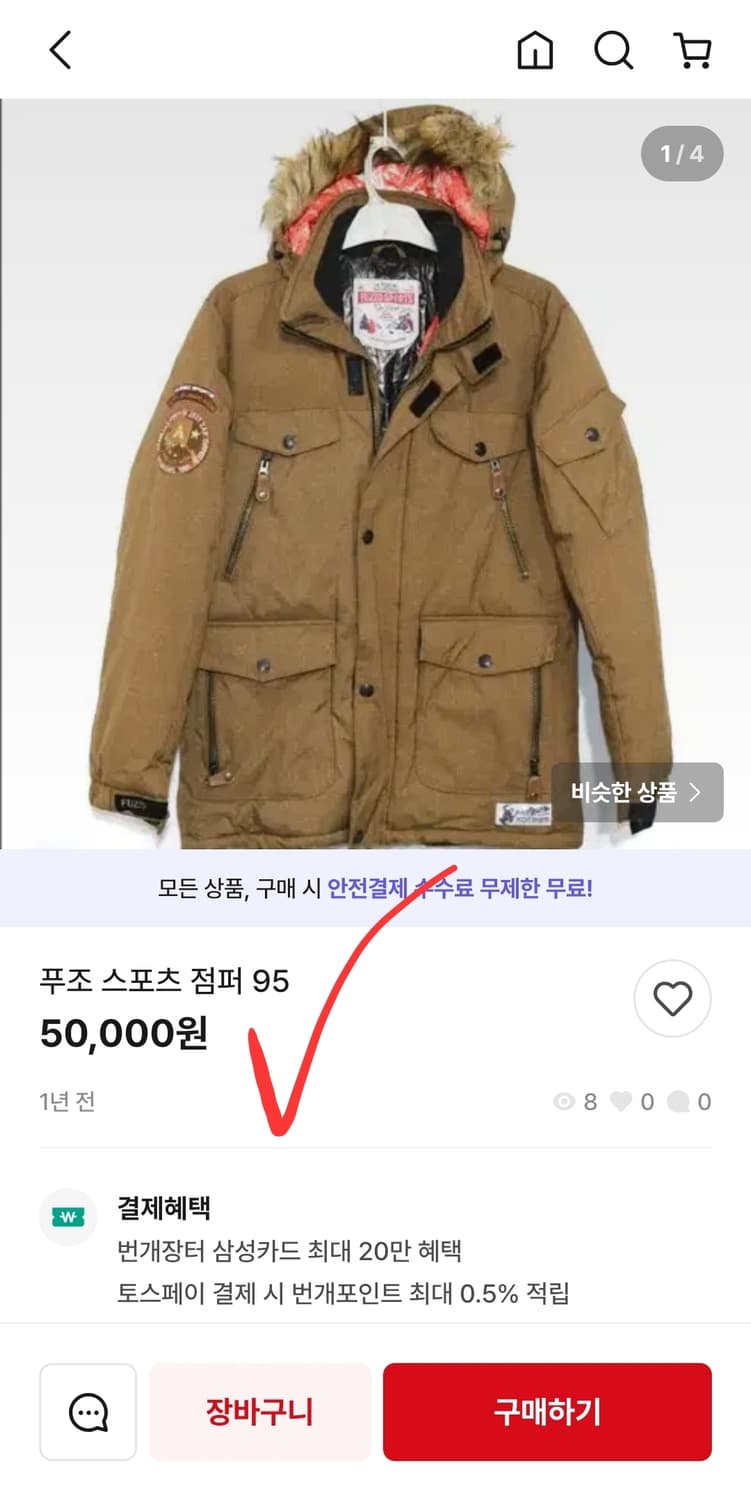
Task: Open chat with seller via speech bubble icon
Action: point(88,1412)
